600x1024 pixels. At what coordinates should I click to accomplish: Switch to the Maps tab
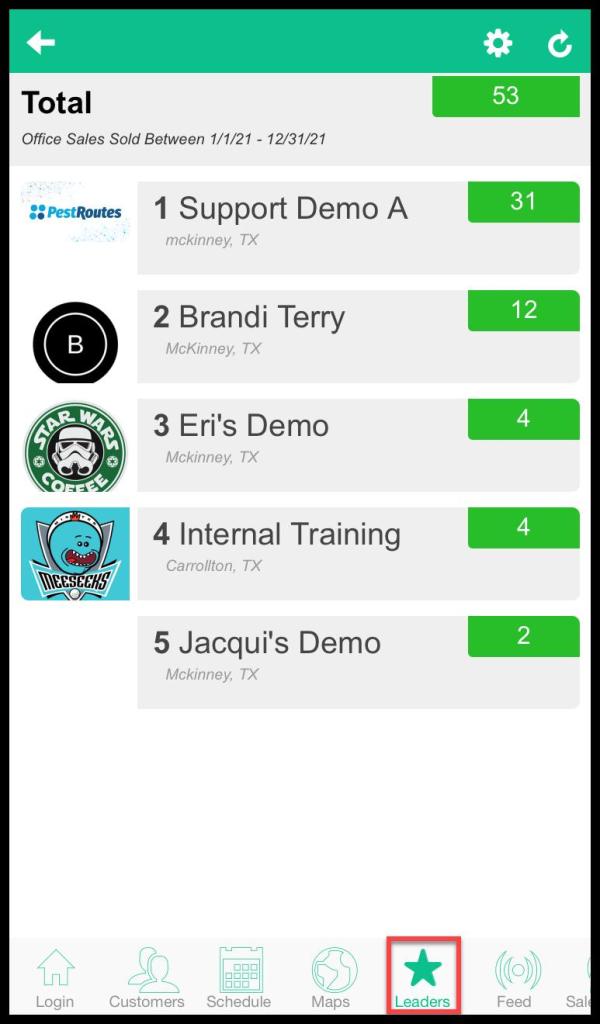[x=331, y=979]
